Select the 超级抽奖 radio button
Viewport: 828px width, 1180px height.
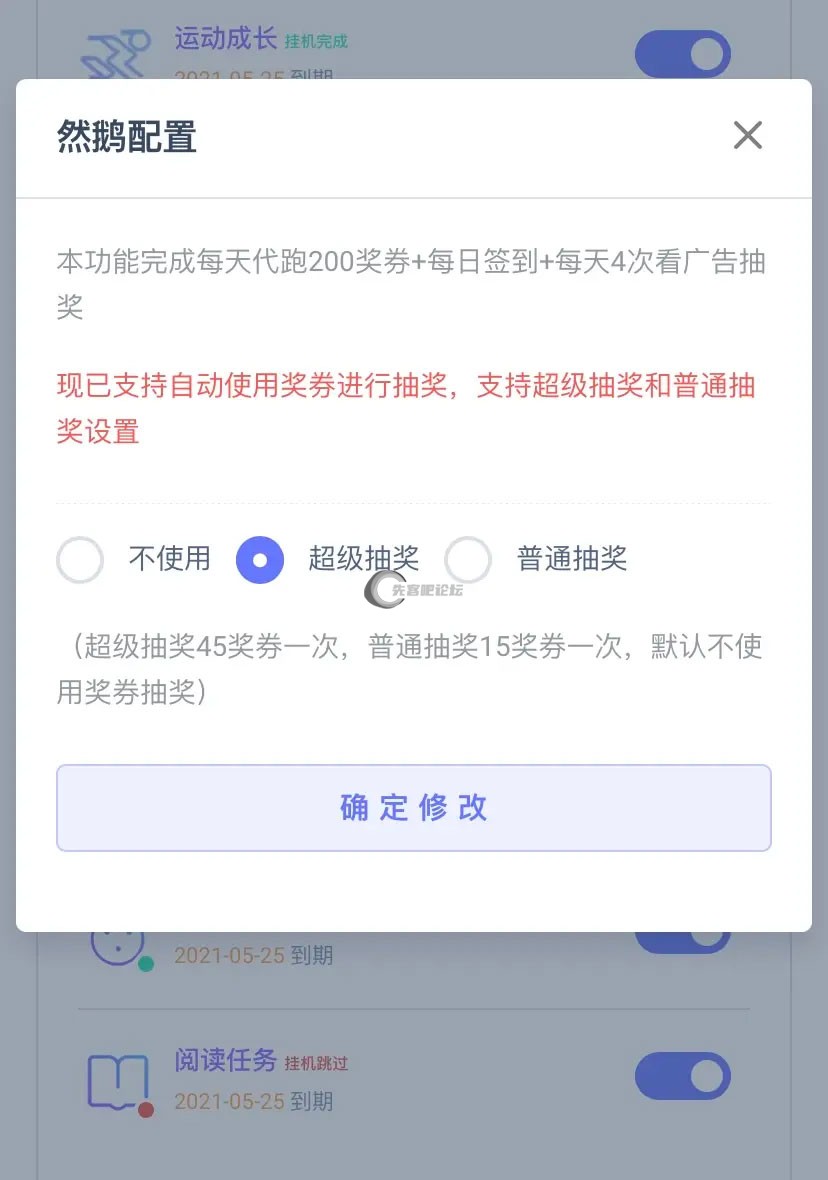(x=260, y=560)
